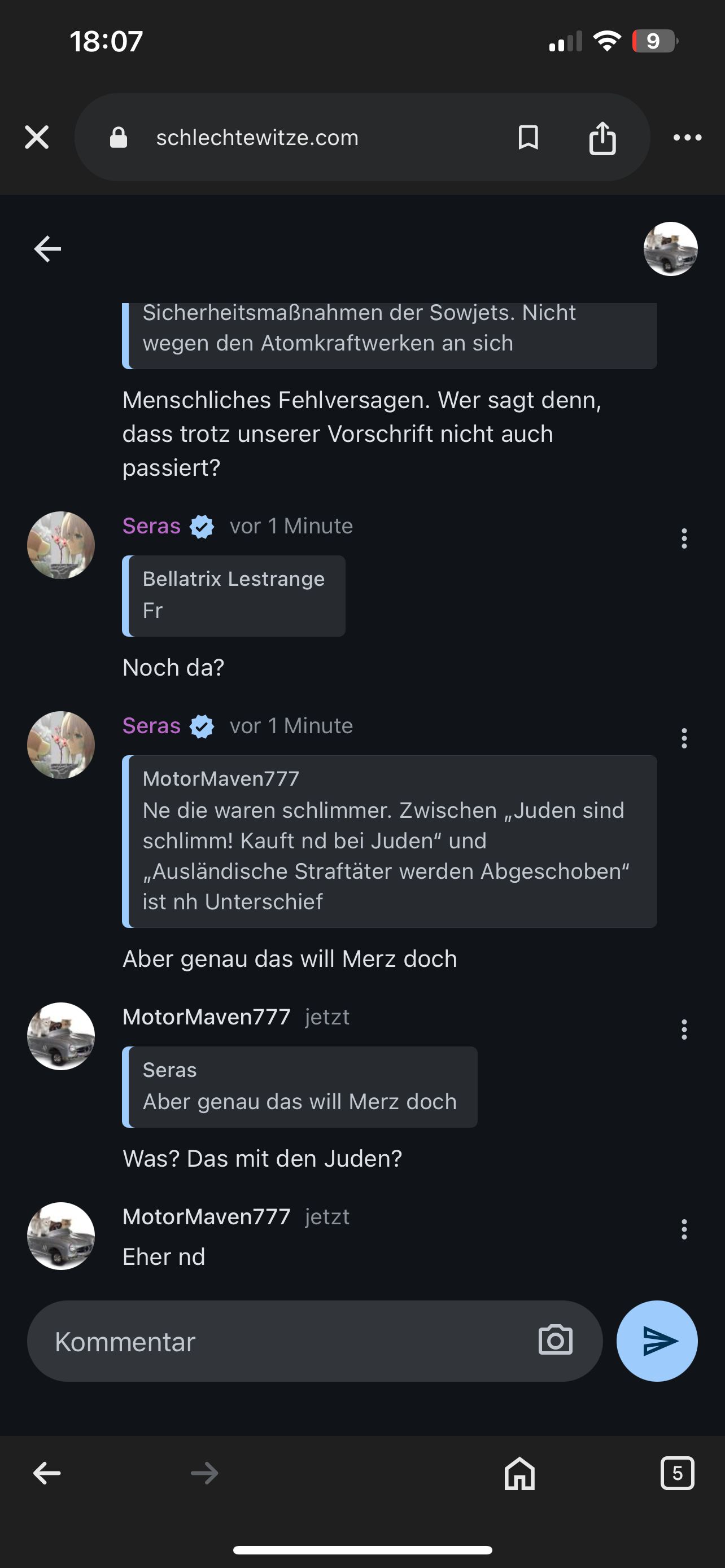Viewport: 725px width, 1568px height.
Task: Open options for "Was? Das mit den Juden?"
Action: [684, 1030]
